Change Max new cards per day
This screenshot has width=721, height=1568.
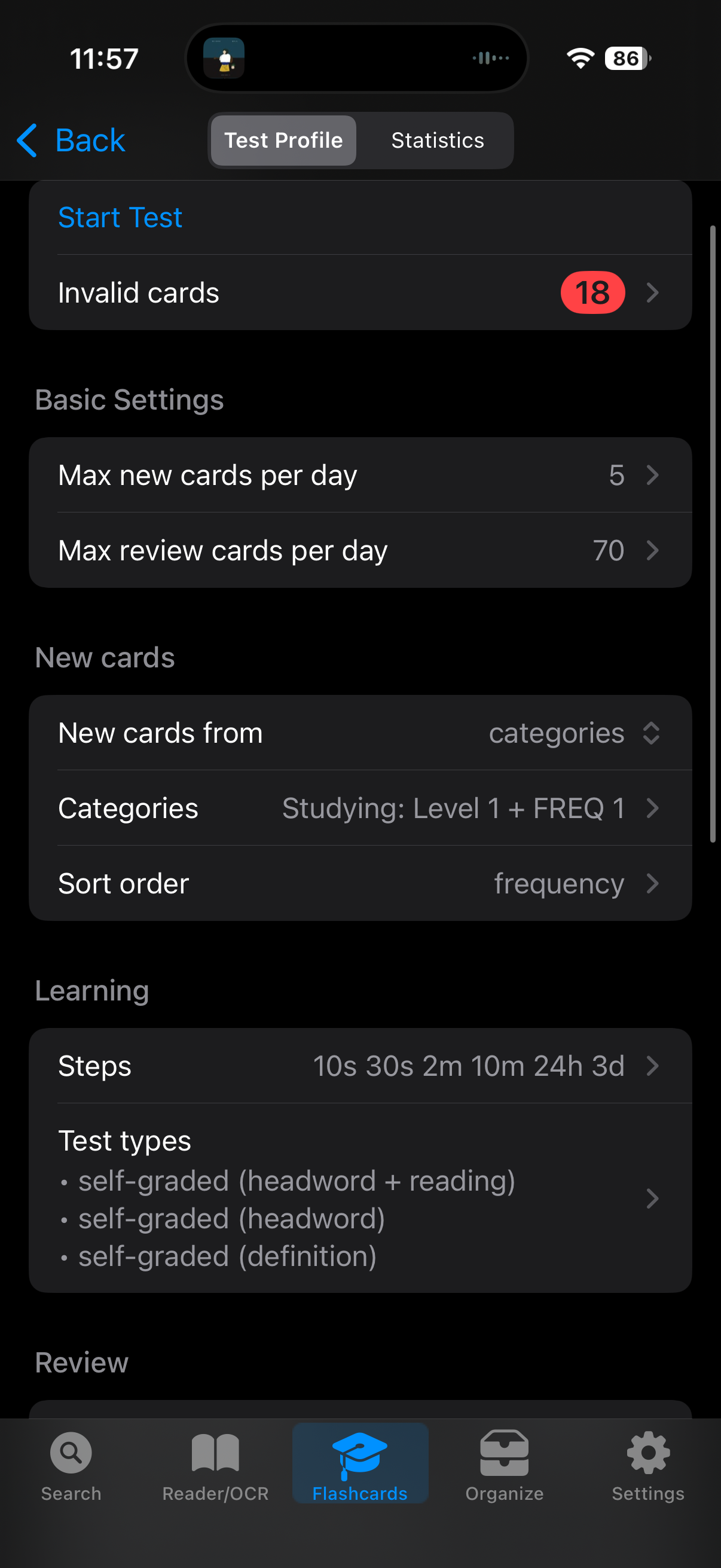pos(360,475)
